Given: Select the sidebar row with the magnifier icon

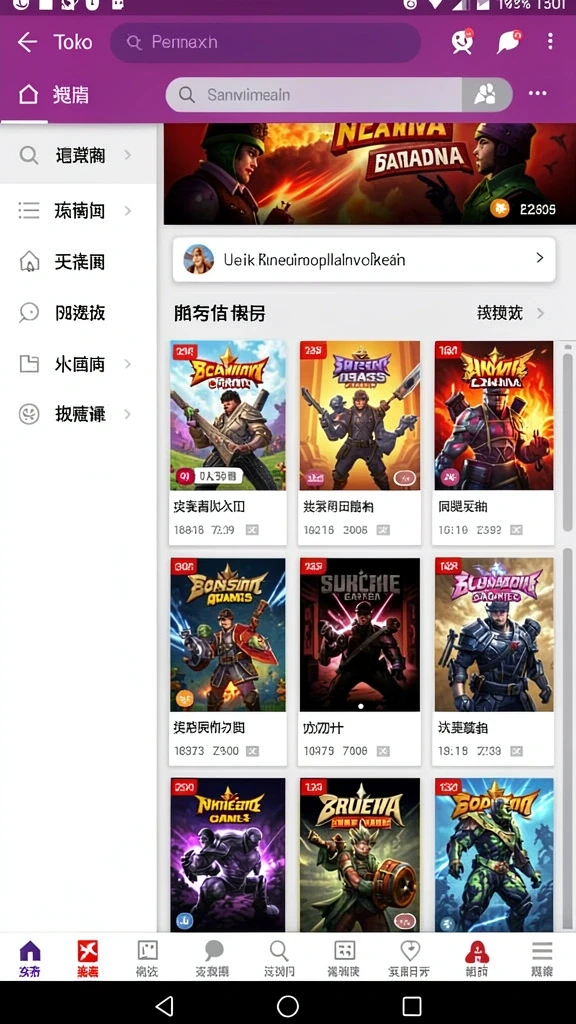Looking at the screenshot, I should point(78,155).
